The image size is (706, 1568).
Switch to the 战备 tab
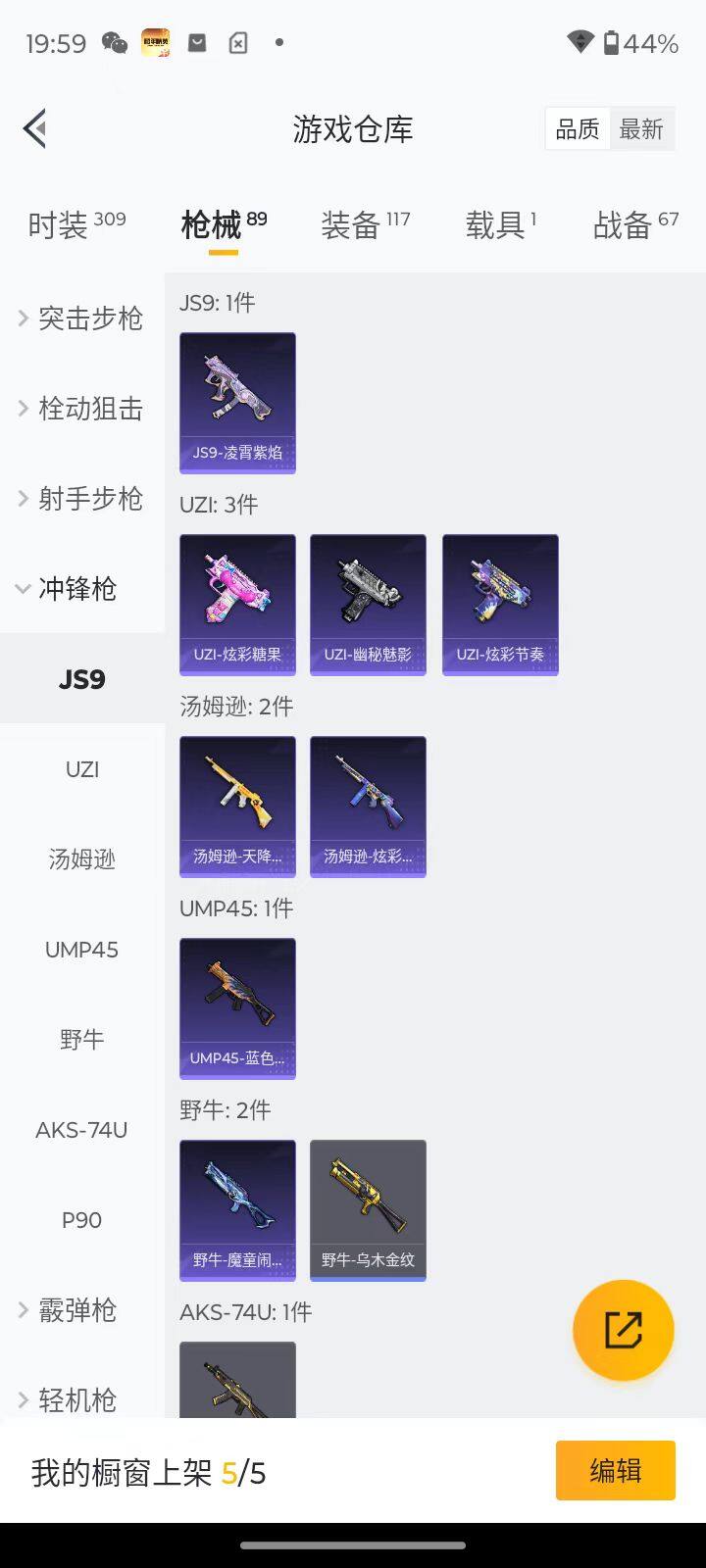pyautogui.click(x=635, y=224)
